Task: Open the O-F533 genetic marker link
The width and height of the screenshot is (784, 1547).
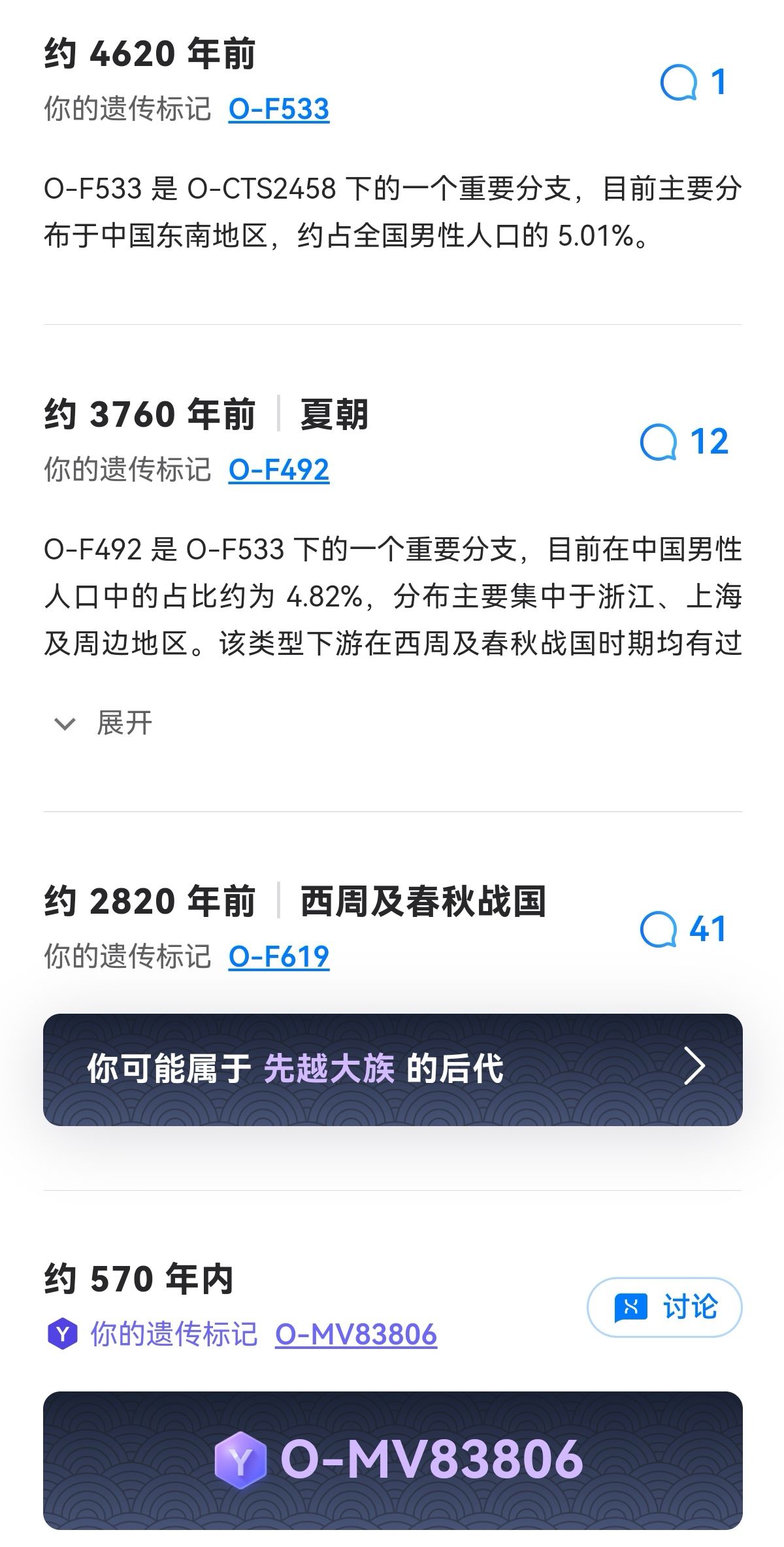Action: 278,109
